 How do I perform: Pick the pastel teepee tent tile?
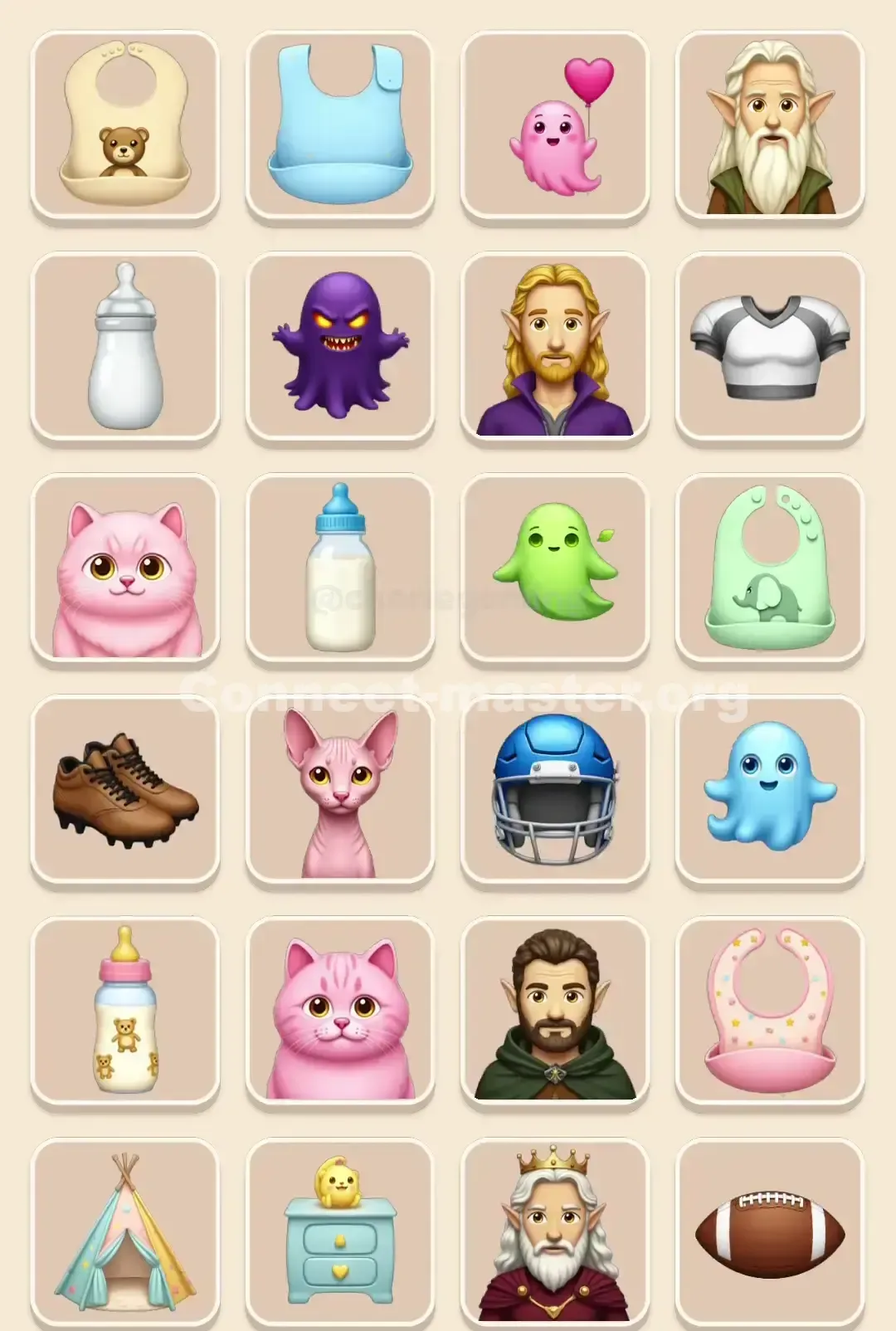coord(123,1236)
